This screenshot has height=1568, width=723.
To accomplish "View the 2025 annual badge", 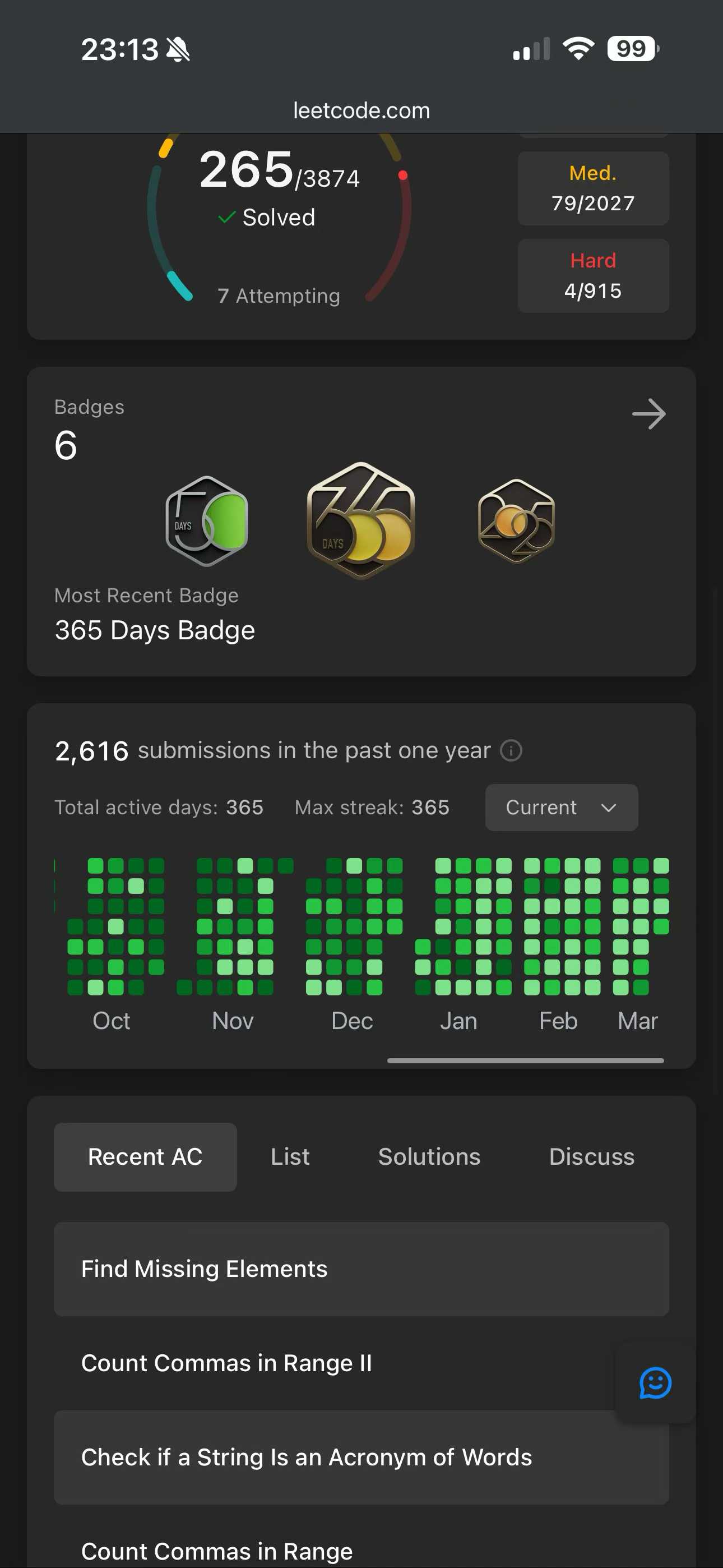I will (516, 521).
